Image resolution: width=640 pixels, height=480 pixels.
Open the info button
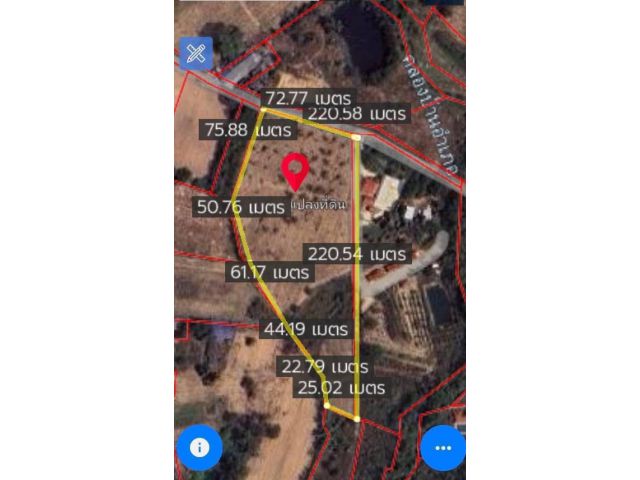pyautogui.click(x=199, y=447)
